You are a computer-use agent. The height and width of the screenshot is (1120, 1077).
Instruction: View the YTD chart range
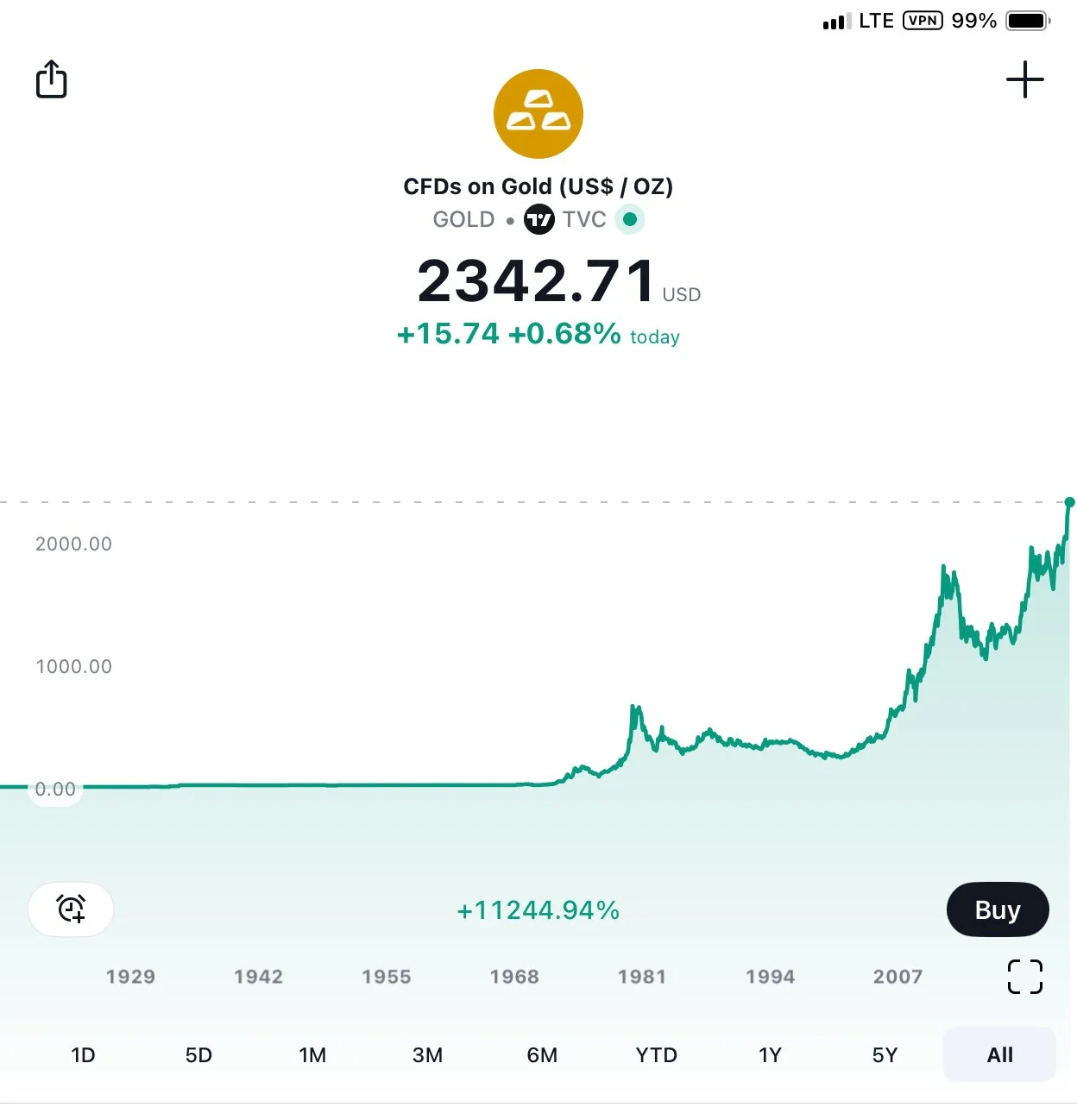656,1054
